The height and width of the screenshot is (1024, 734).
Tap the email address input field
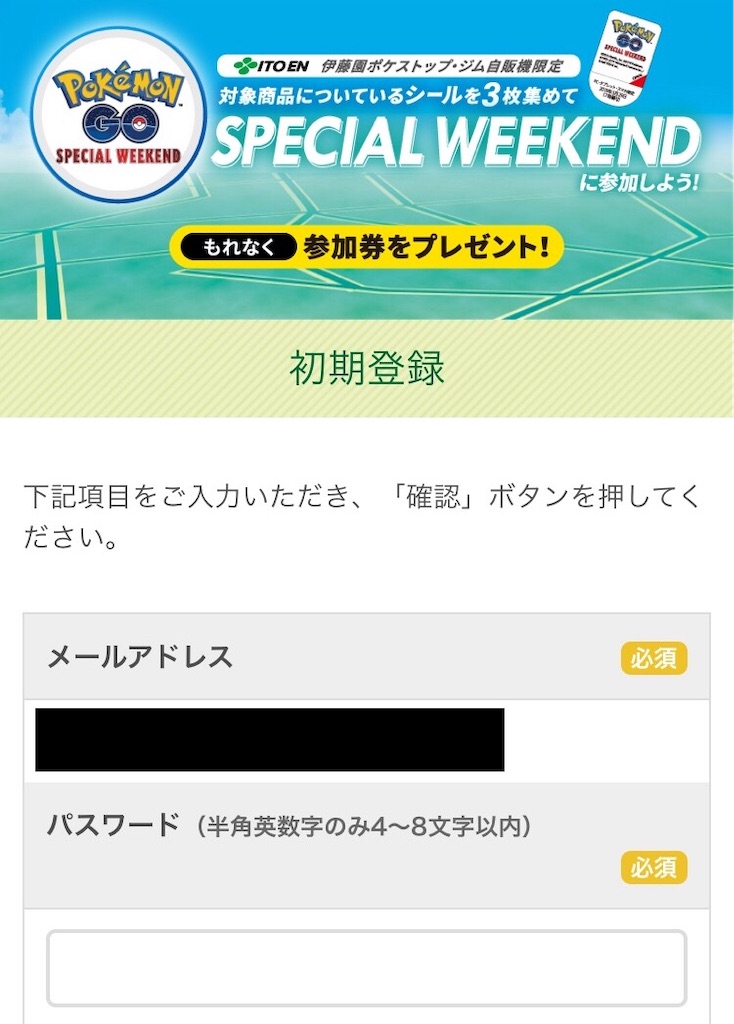coord(366,740)
